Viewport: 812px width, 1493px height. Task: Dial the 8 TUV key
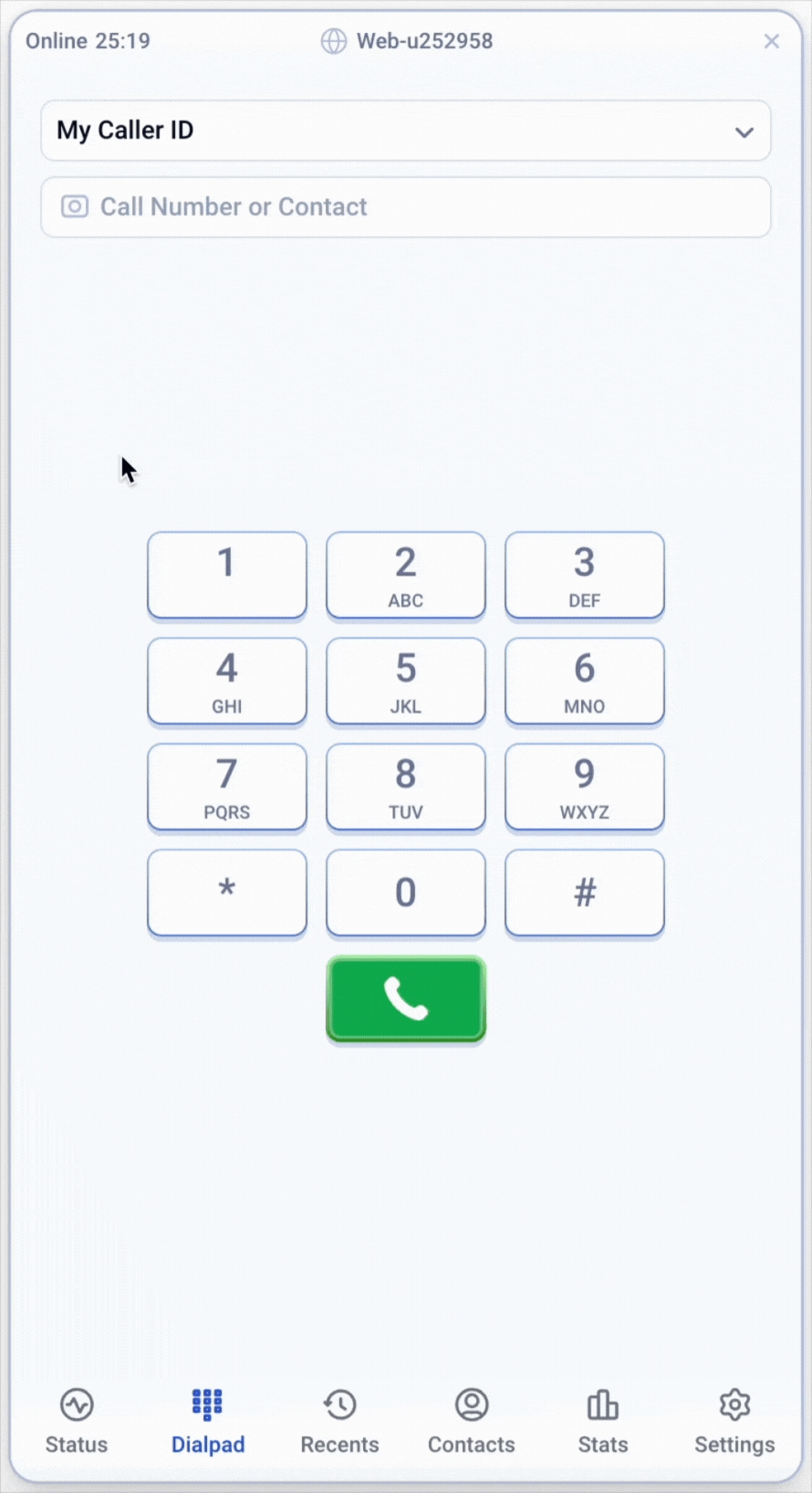(x=406, y=787)
